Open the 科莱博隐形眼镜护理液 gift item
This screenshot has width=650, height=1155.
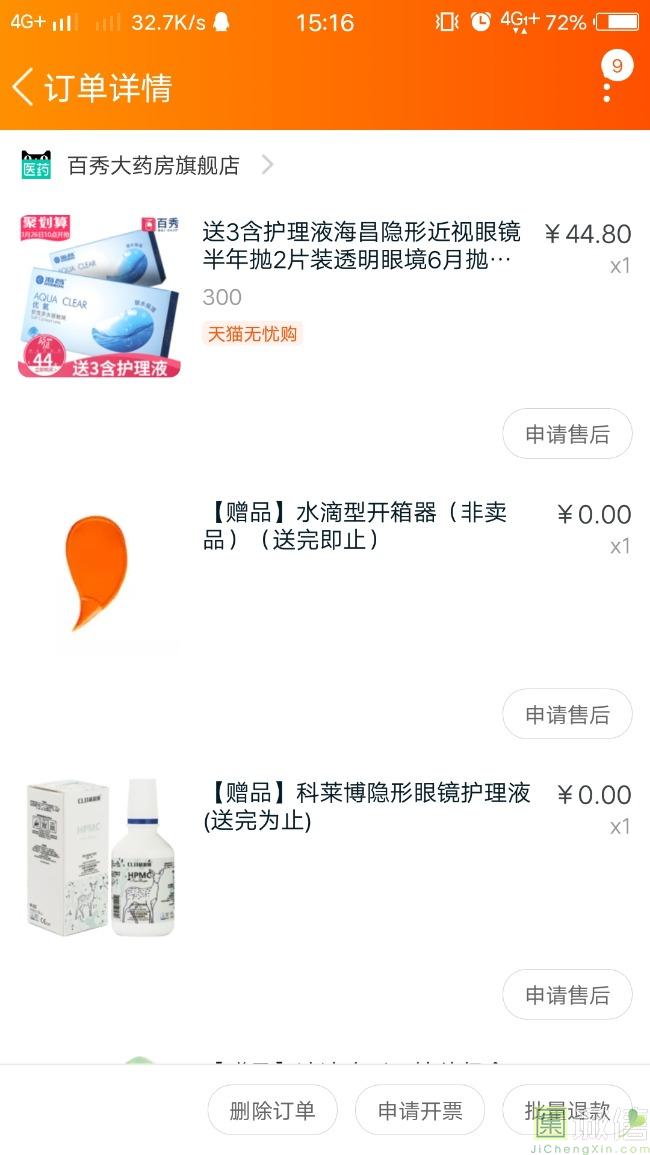click(x=366, y=806)
